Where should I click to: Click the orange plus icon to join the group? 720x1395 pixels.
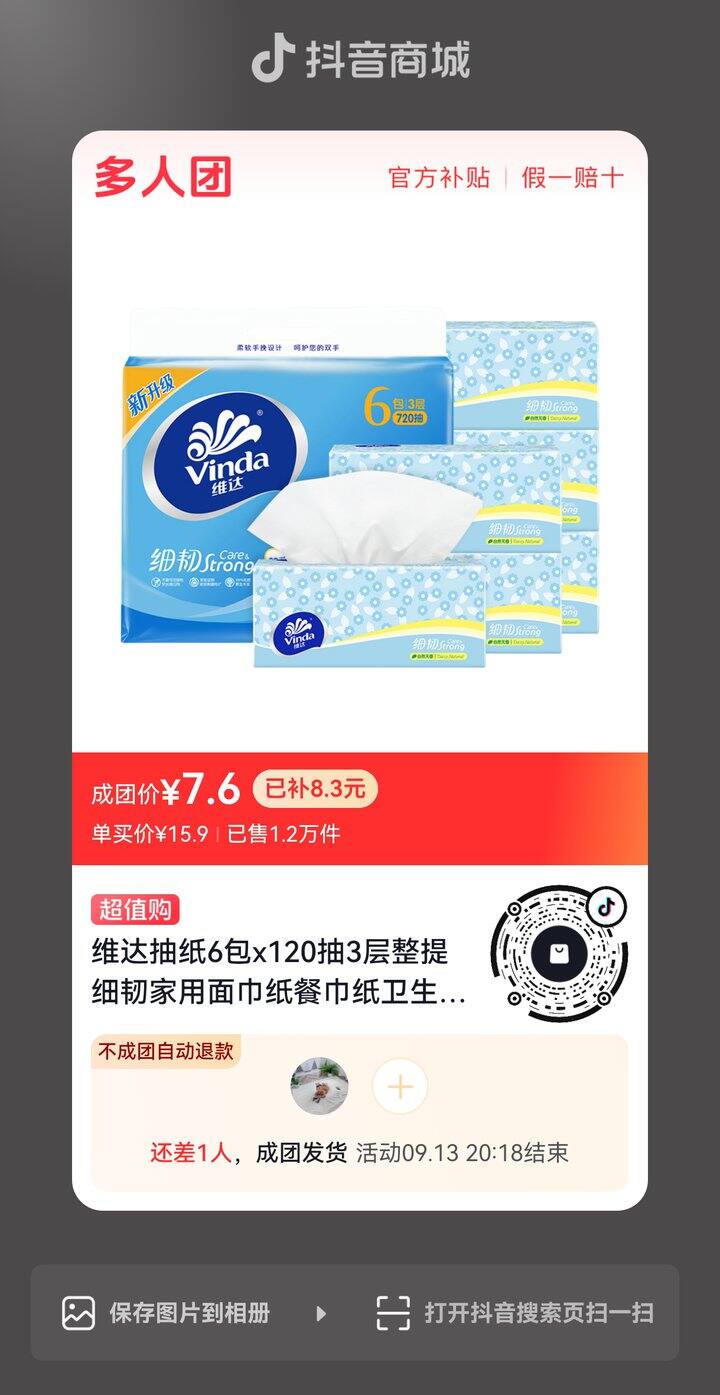[x=399, y=1086]
